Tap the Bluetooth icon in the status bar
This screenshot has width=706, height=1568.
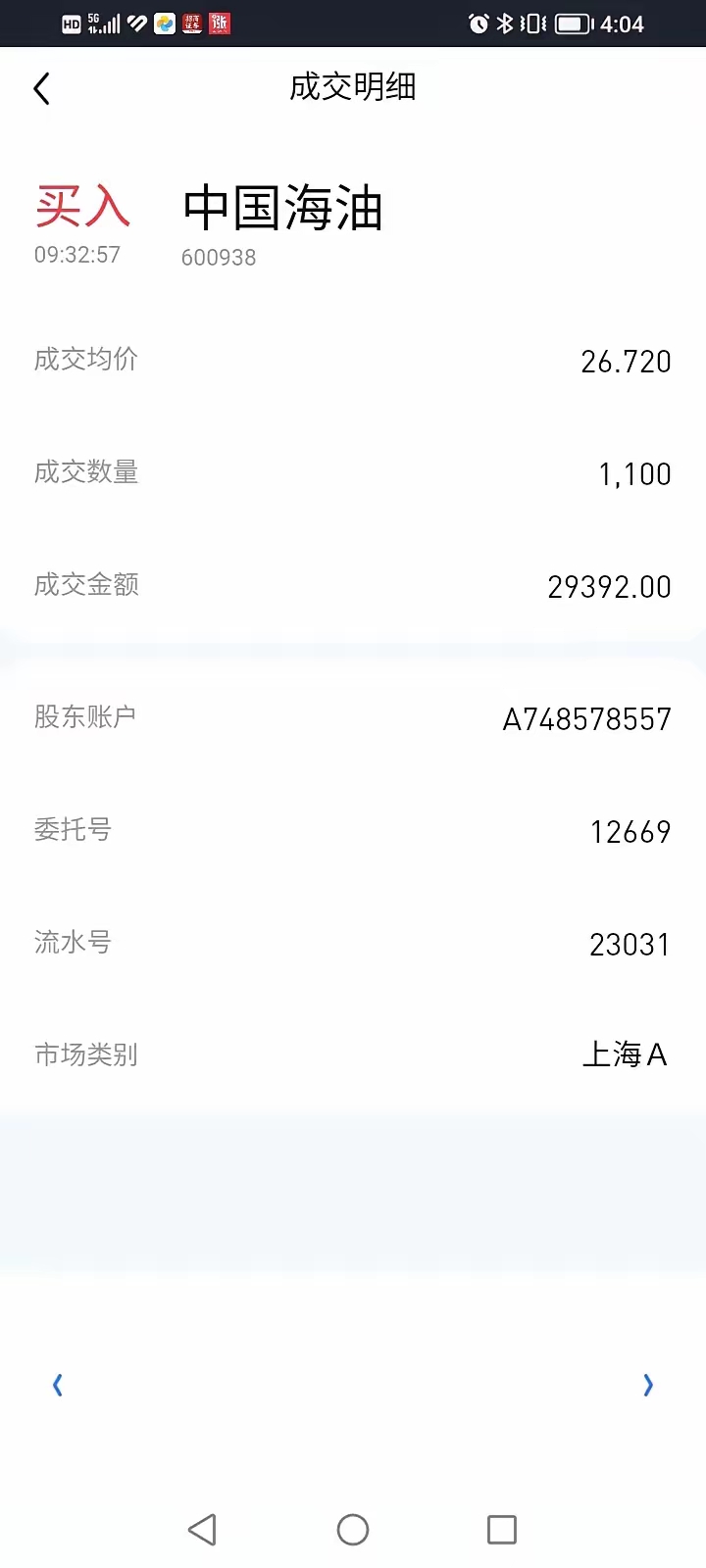click(x=505, y=23)
